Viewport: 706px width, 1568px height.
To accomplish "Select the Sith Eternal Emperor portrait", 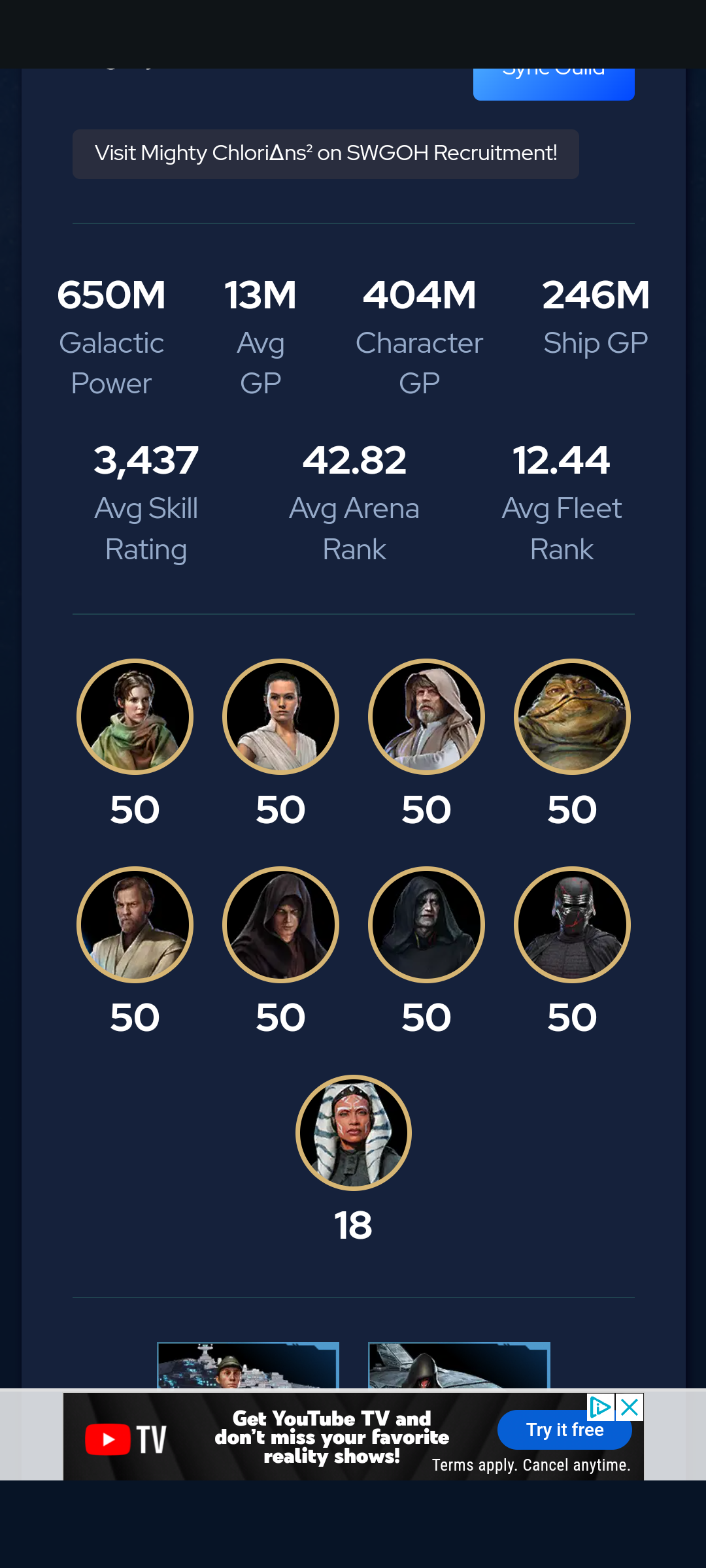I will (426, 924).
